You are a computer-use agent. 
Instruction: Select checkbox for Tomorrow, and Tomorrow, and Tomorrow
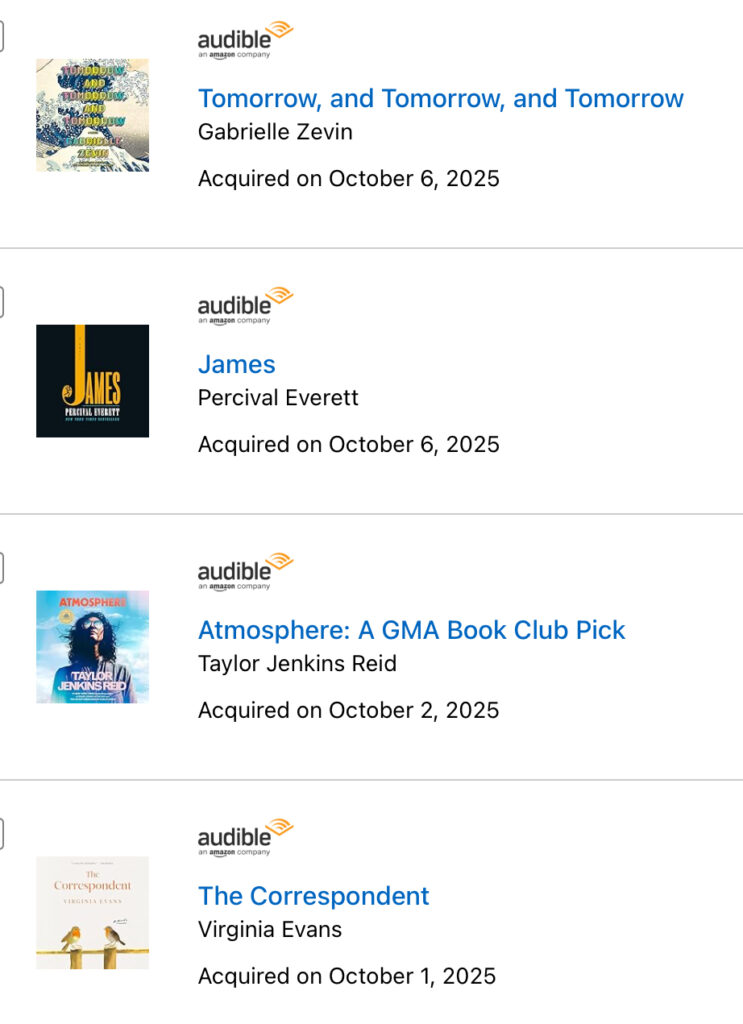click(x=1, y=37)
